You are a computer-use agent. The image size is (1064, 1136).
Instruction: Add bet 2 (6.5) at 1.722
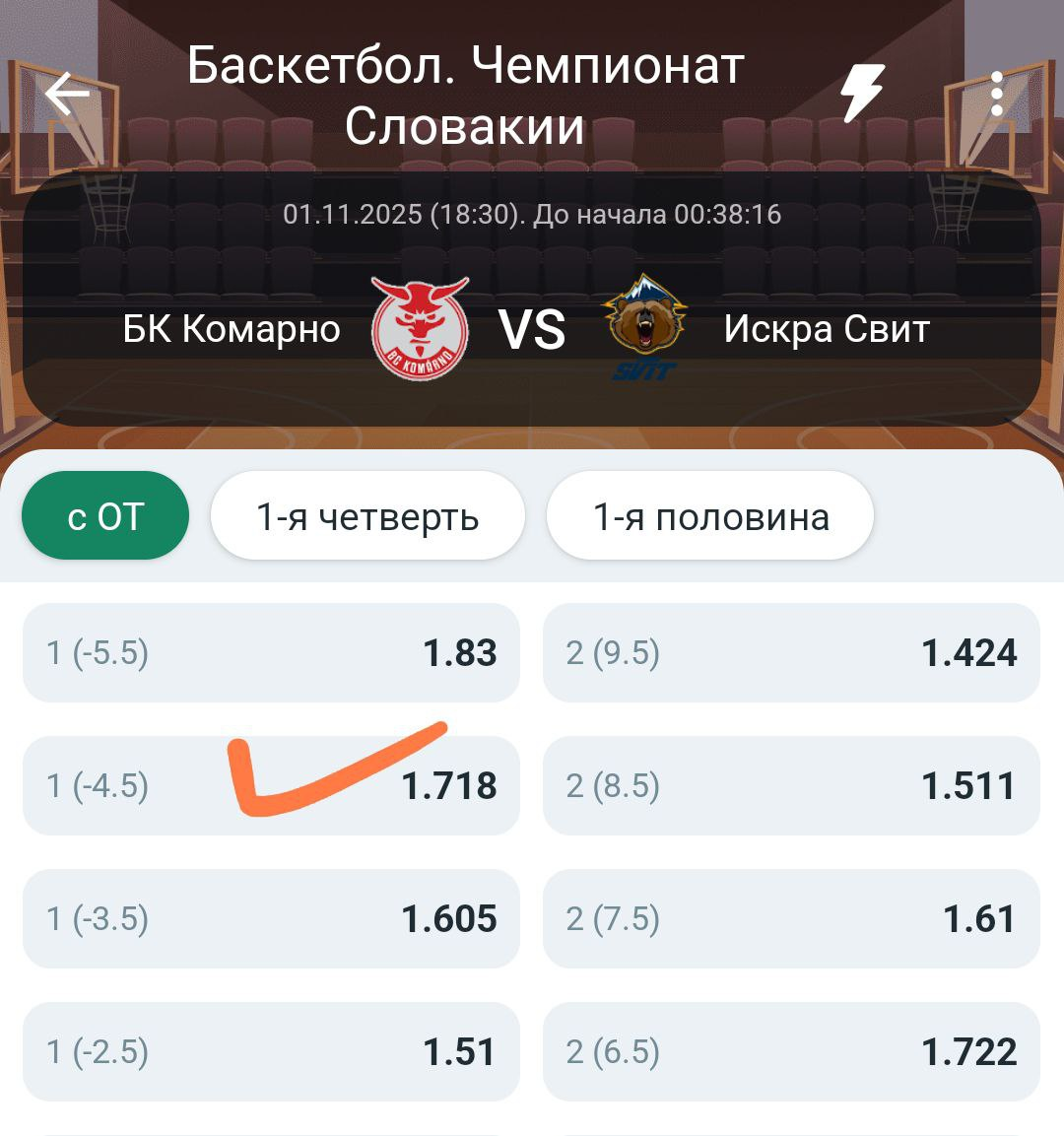(x=791, y=1051)
